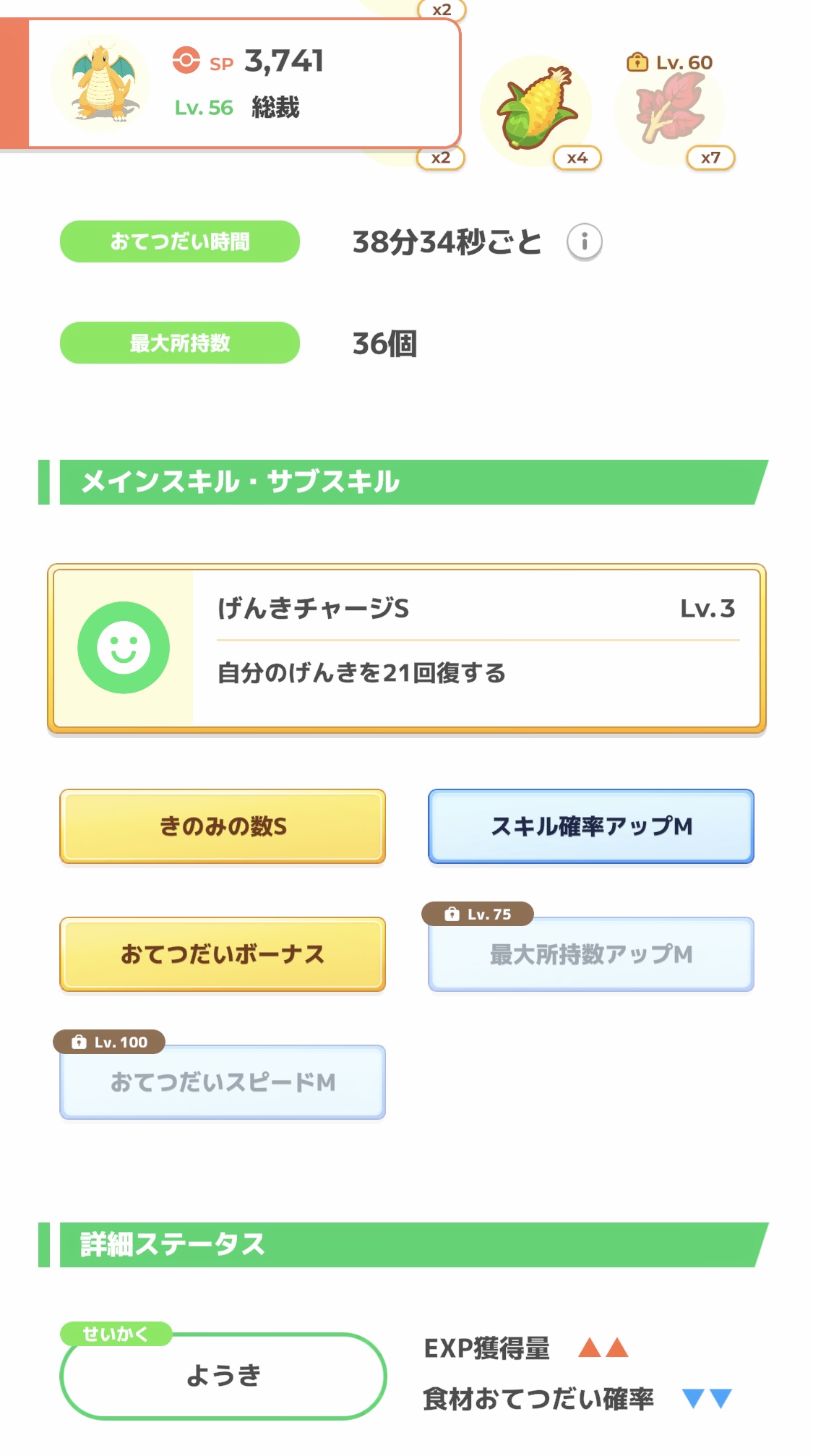The image size is (813, 1456).
Task: Tap the info icon beside おてつだい時間
Action: 584,241
